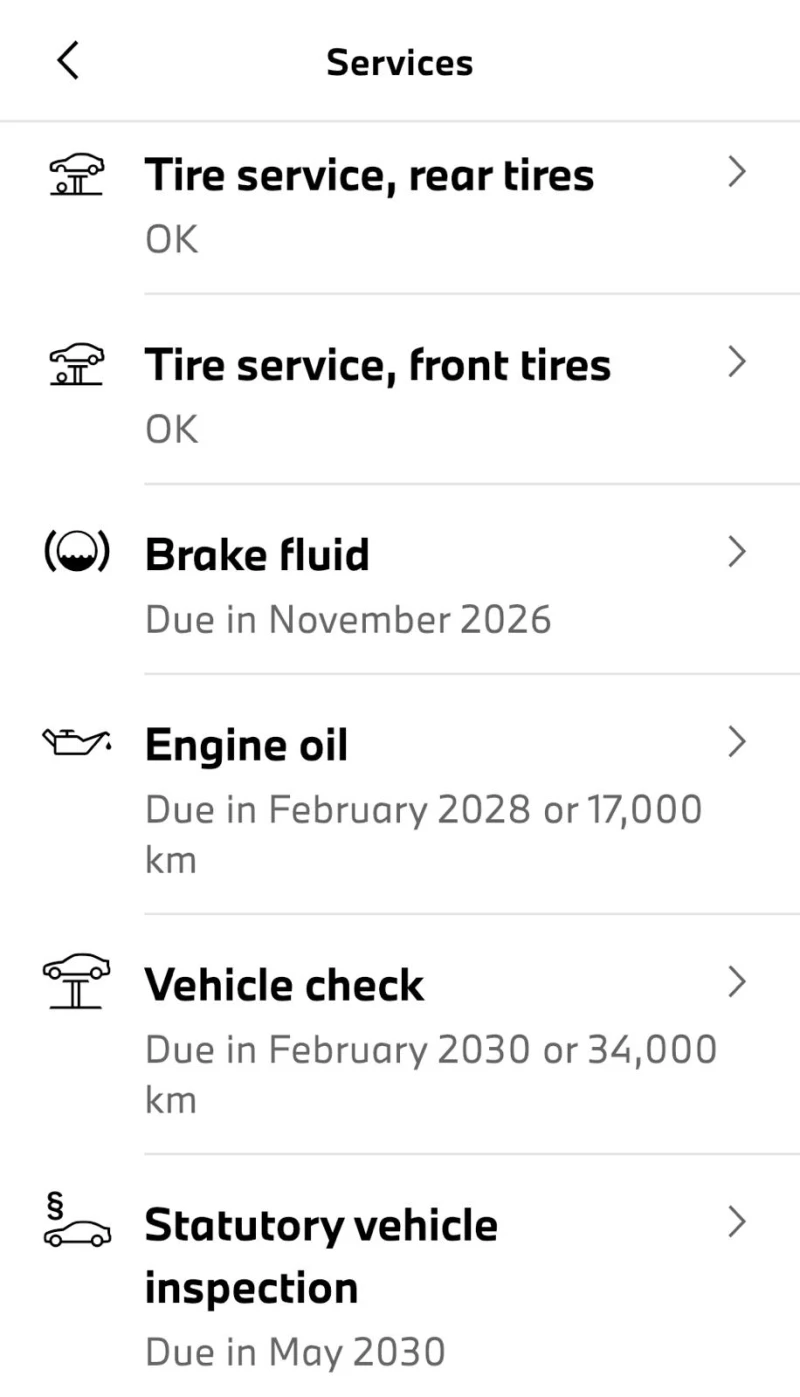Select the Services screen title
Viewport: 800px width, 1397px height.
point(399,62)
